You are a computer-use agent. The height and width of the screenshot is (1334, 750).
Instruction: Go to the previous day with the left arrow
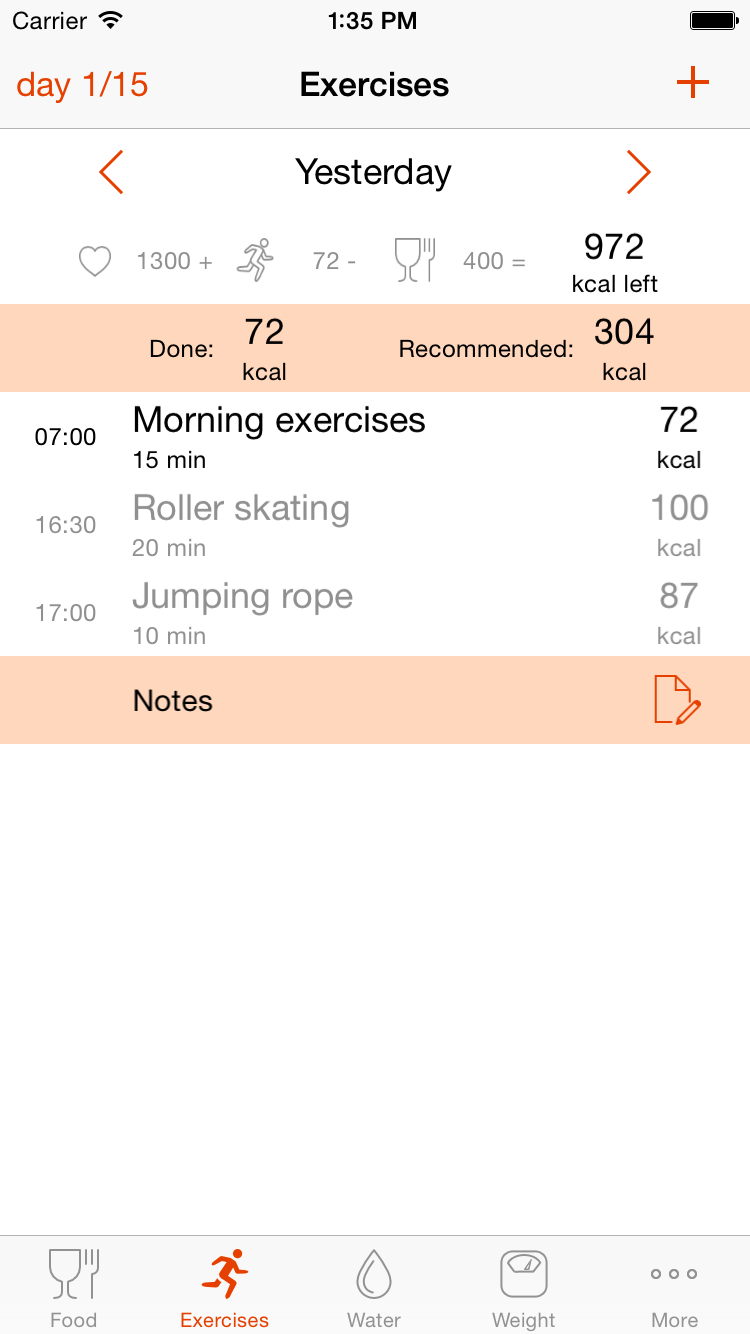[x=111, y=172]
